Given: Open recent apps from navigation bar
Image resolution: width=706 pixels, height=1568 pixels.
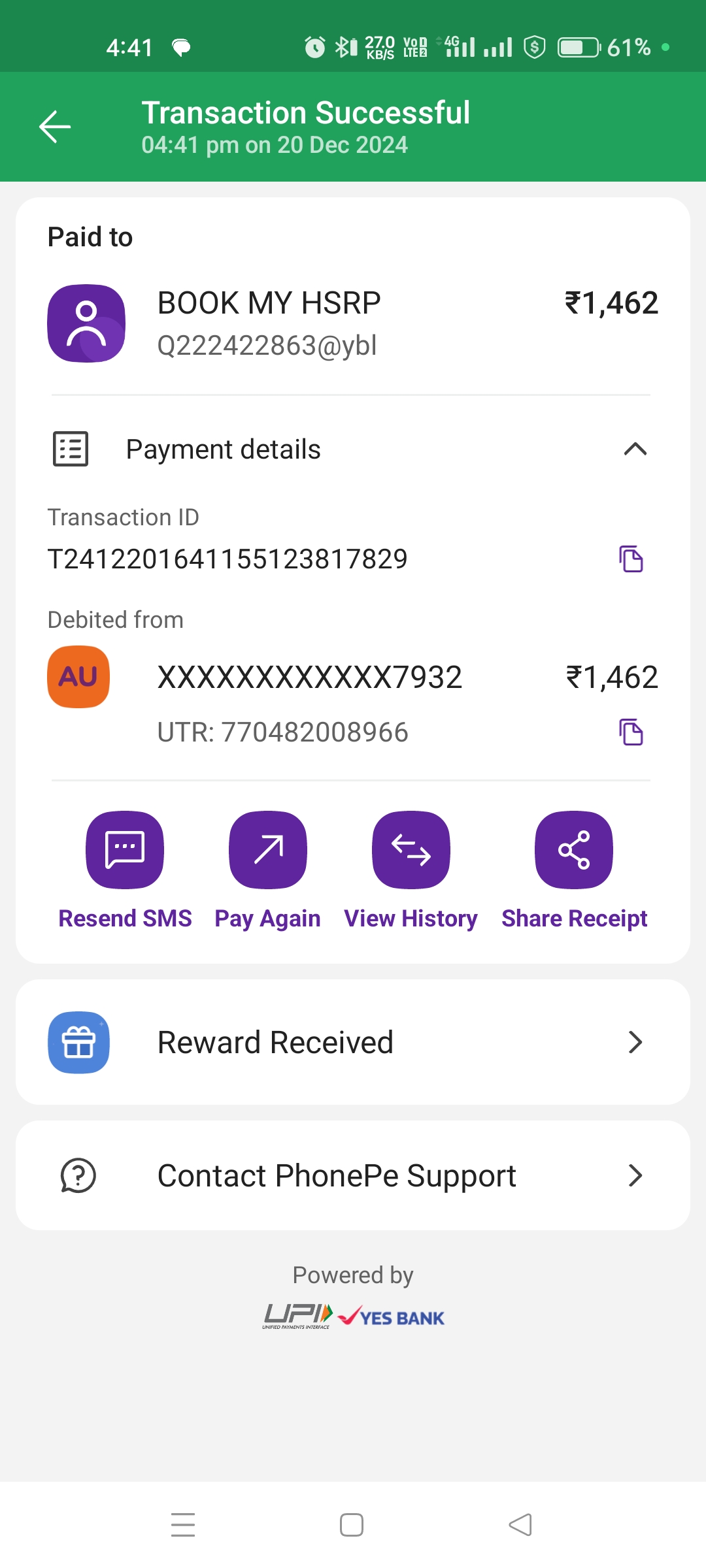Looking at the screenshot, I should [x=183, y=1525].
